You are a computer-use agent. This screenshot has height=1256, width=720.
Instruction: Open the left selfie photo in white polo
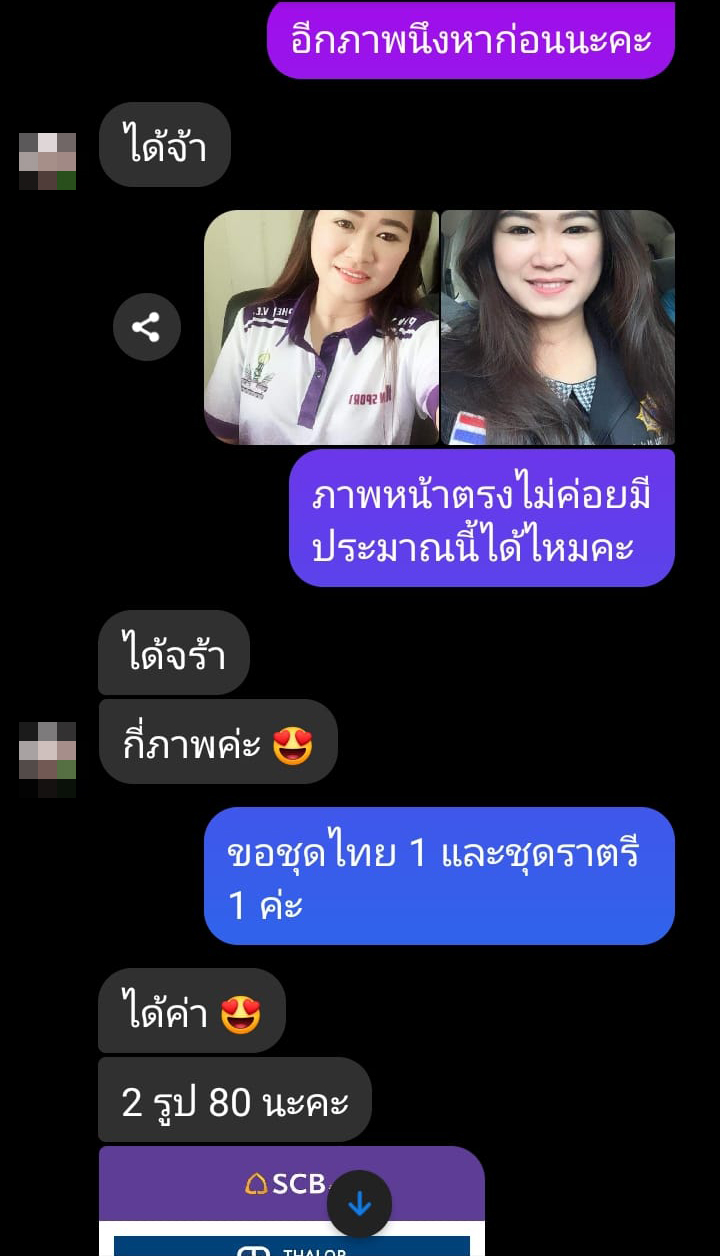[x=320, y=327]
